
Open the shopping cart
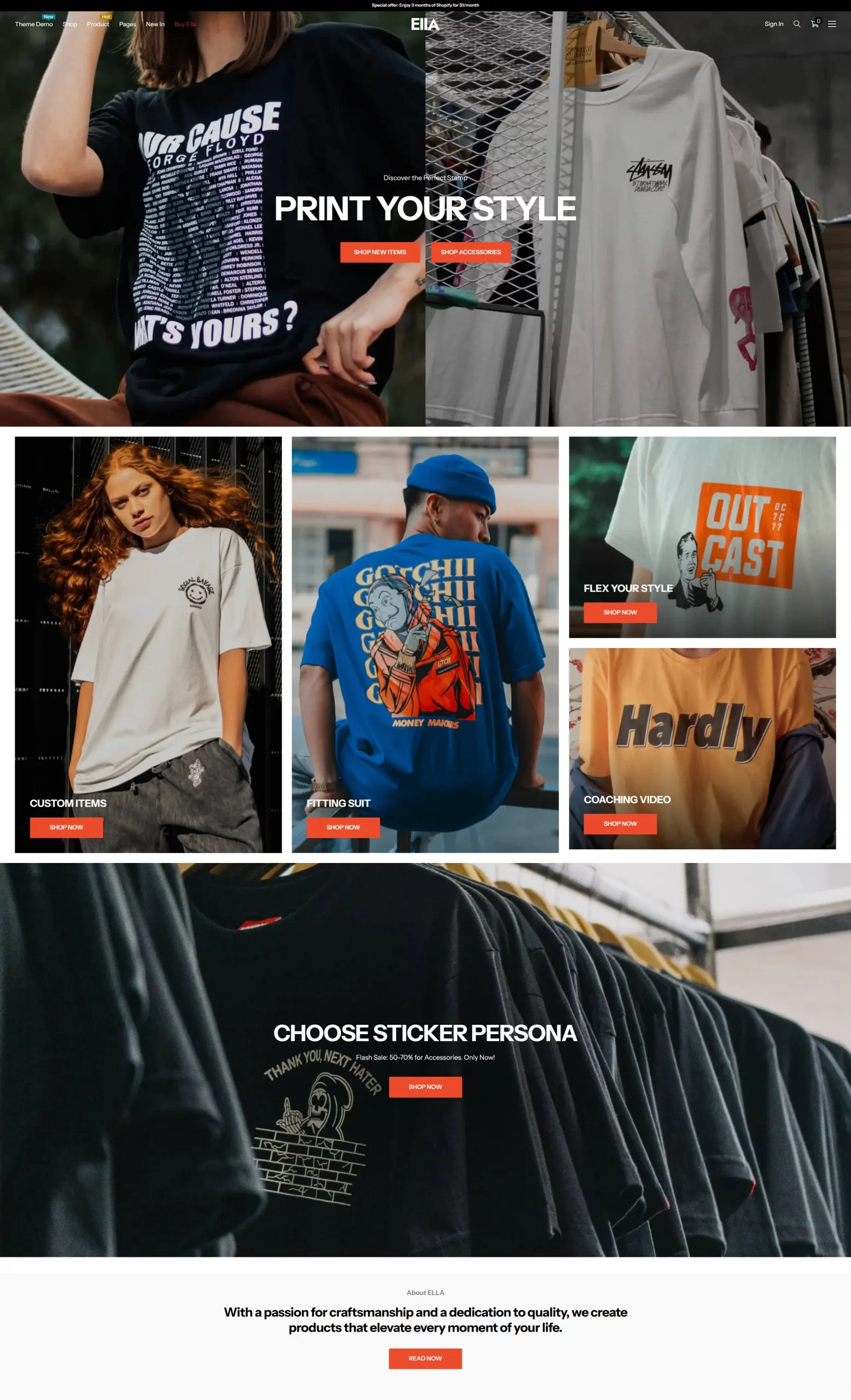tap(814, 24)
